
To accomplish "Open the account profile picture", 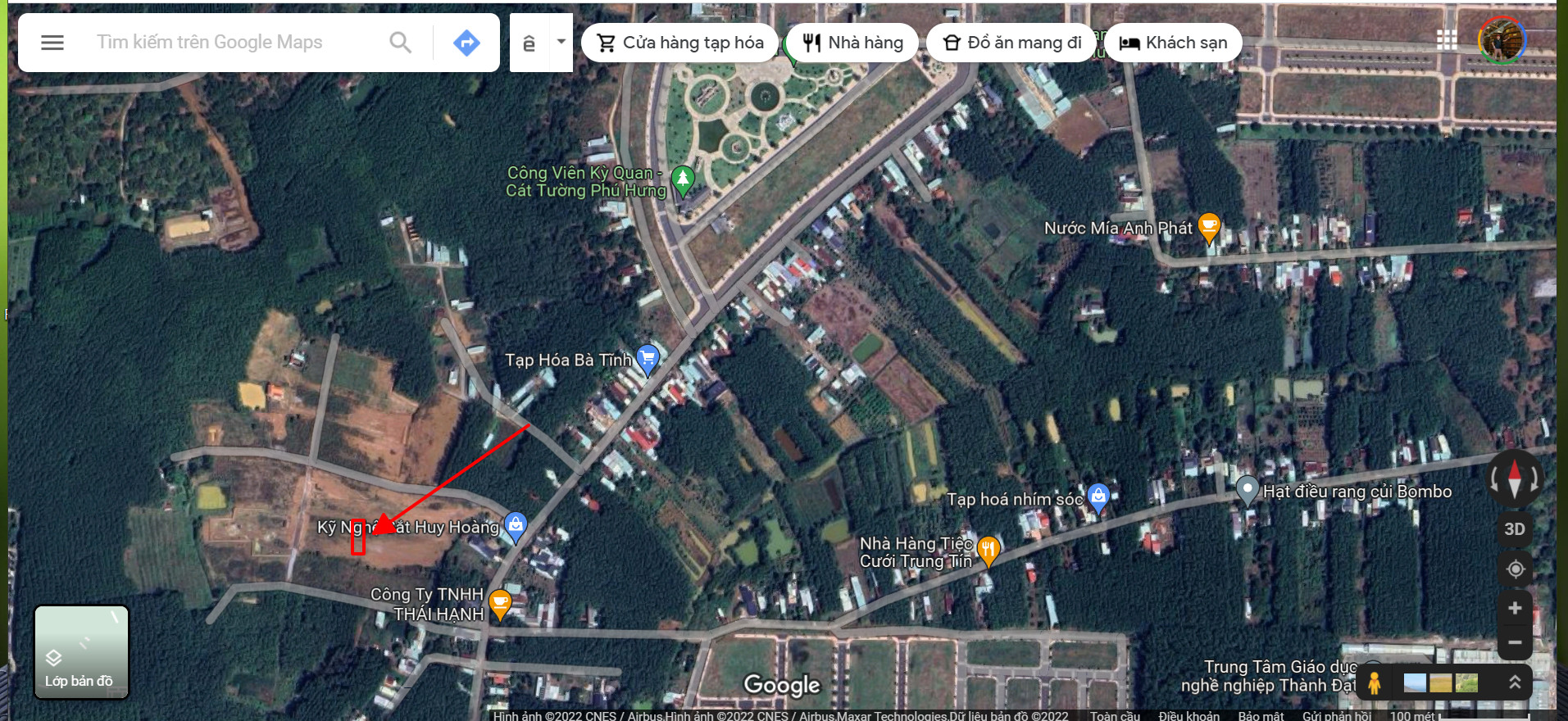I will (1502, 39).
